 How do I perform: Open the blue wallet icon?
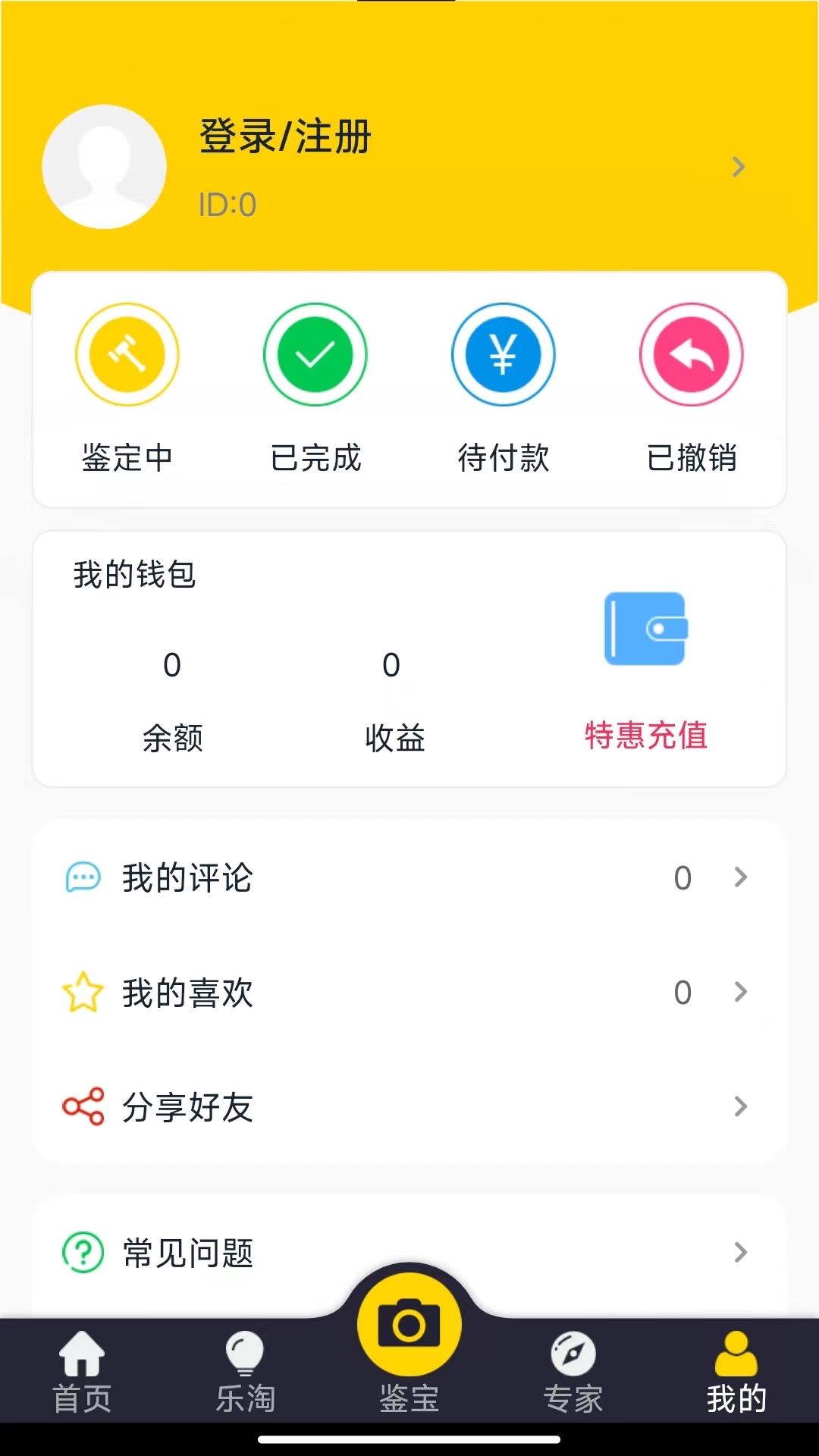tap(645, 629)
